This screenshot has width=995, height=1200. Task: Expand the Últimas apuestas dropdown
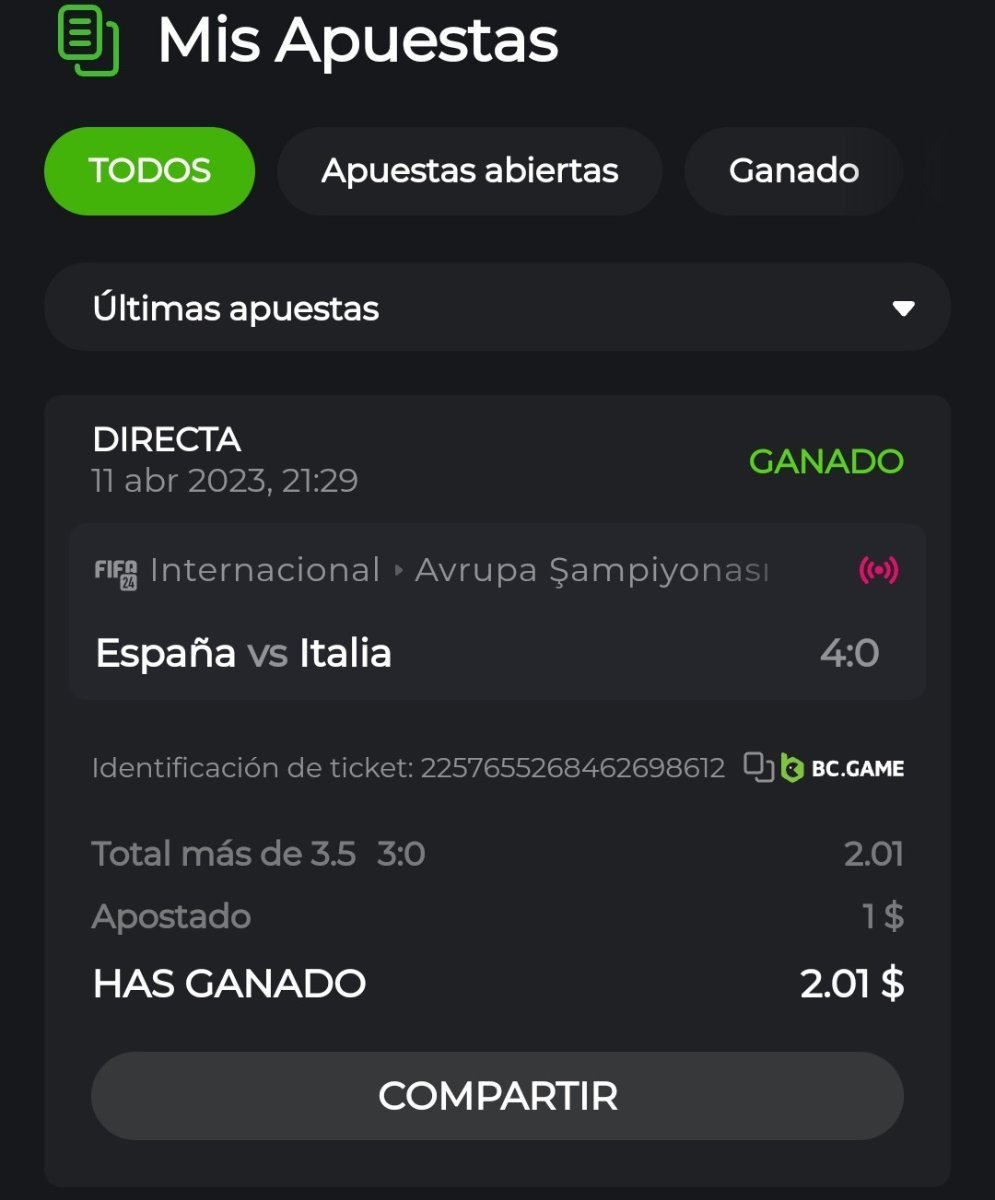tap(497, 308)
